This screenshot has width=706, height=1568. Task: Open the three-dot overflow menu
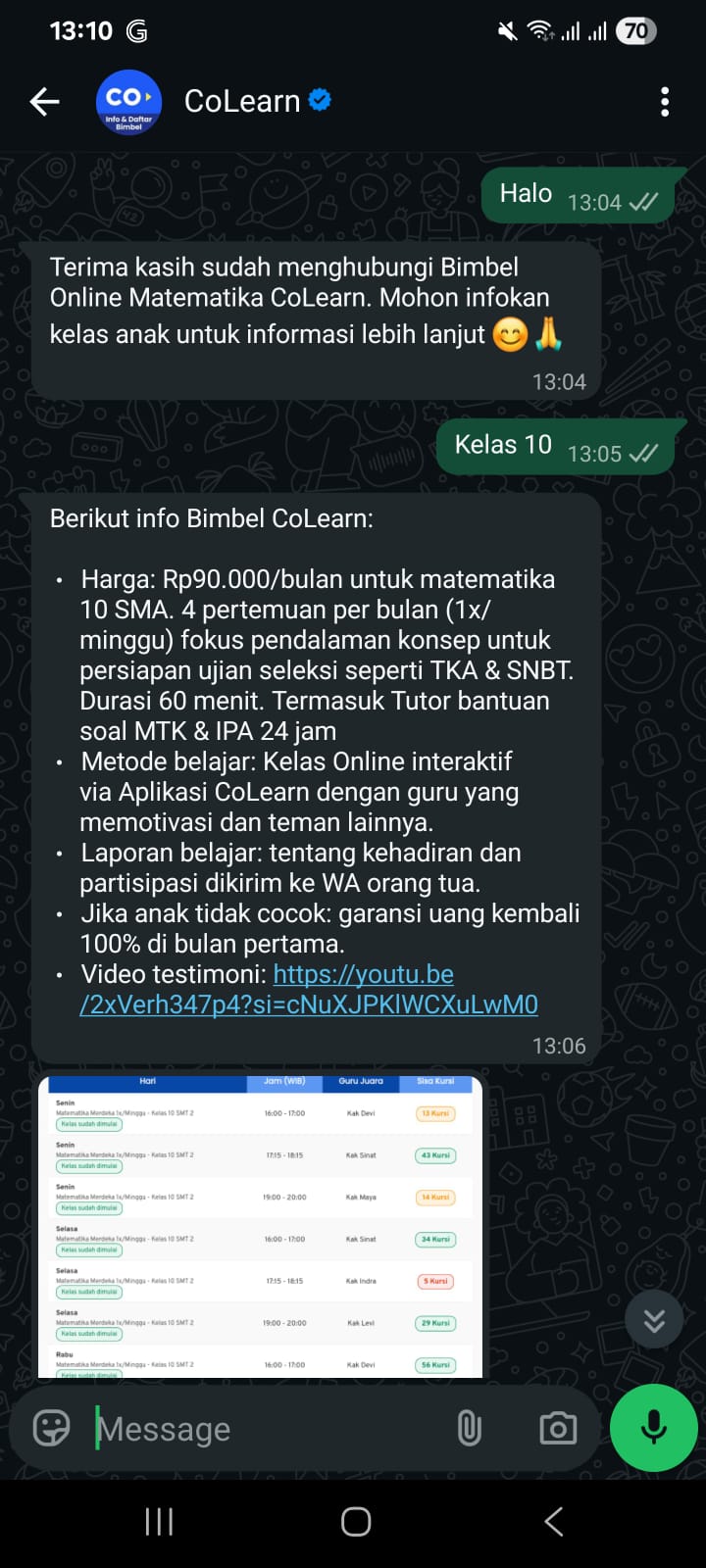665,102
